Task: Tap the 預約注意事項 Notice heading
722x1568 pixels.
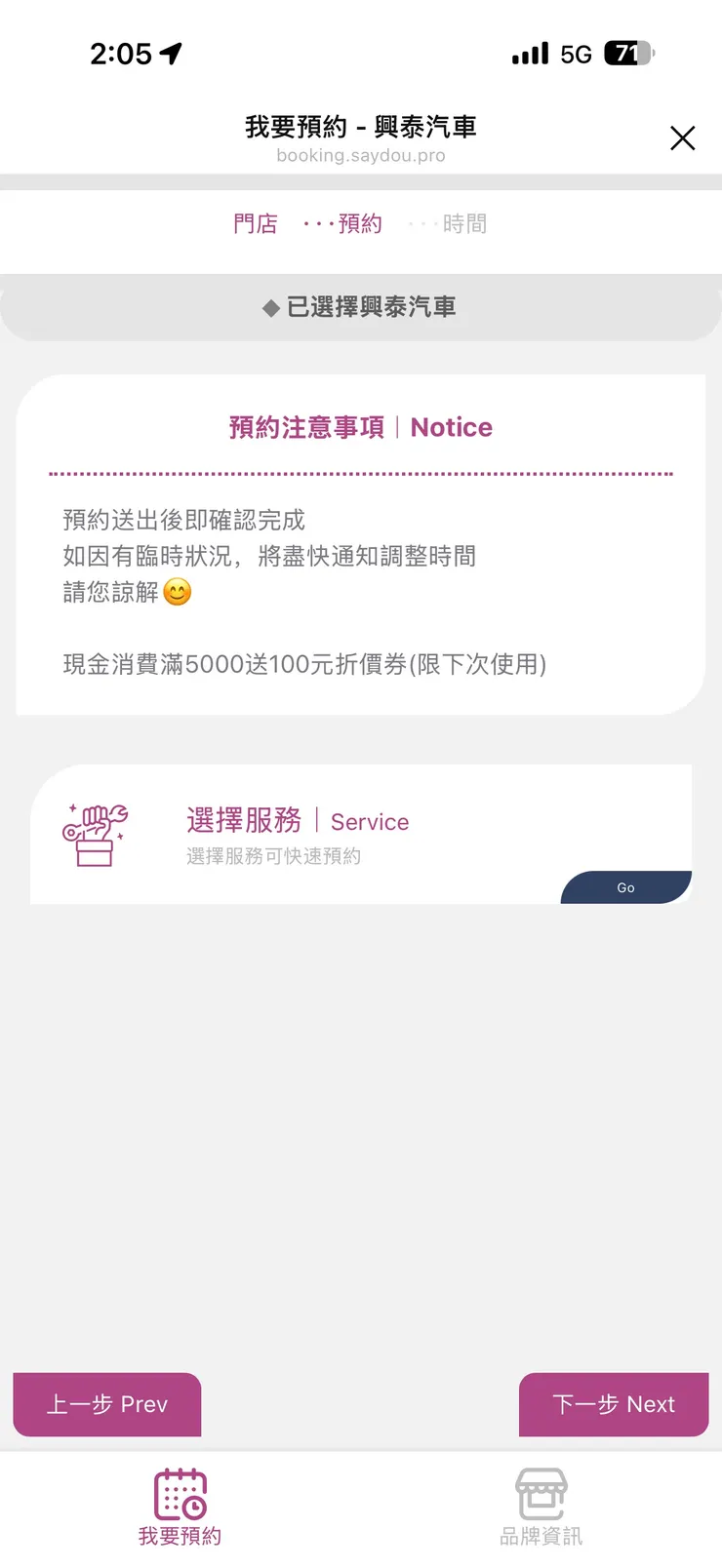Action: [360, 427]
